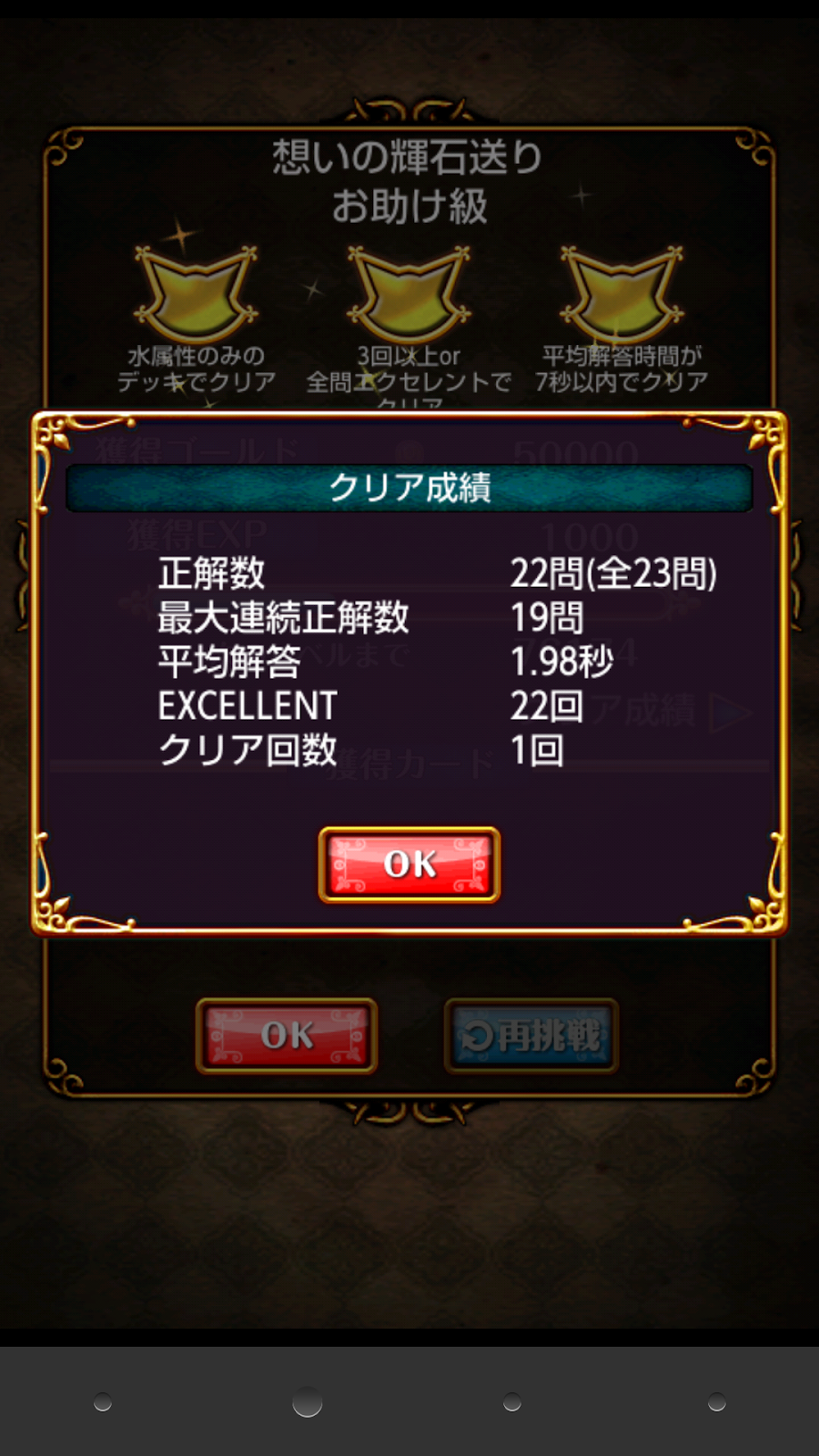
Task: Confirm the クリア成績 dialog with OK
Action: (409, 864)
